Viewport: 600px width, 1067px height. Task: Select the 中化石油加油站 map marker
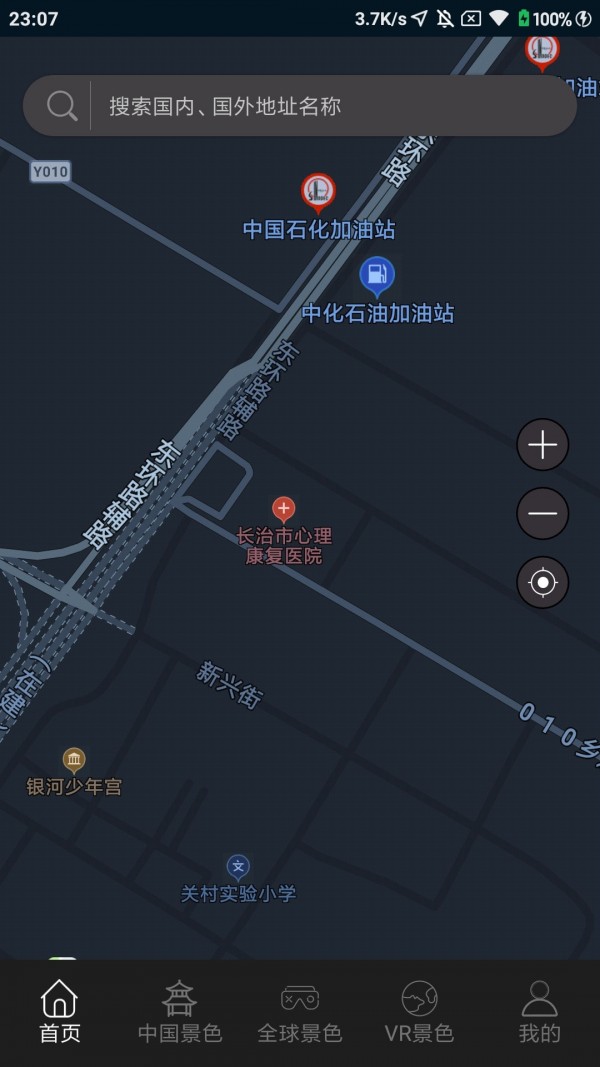376,275
